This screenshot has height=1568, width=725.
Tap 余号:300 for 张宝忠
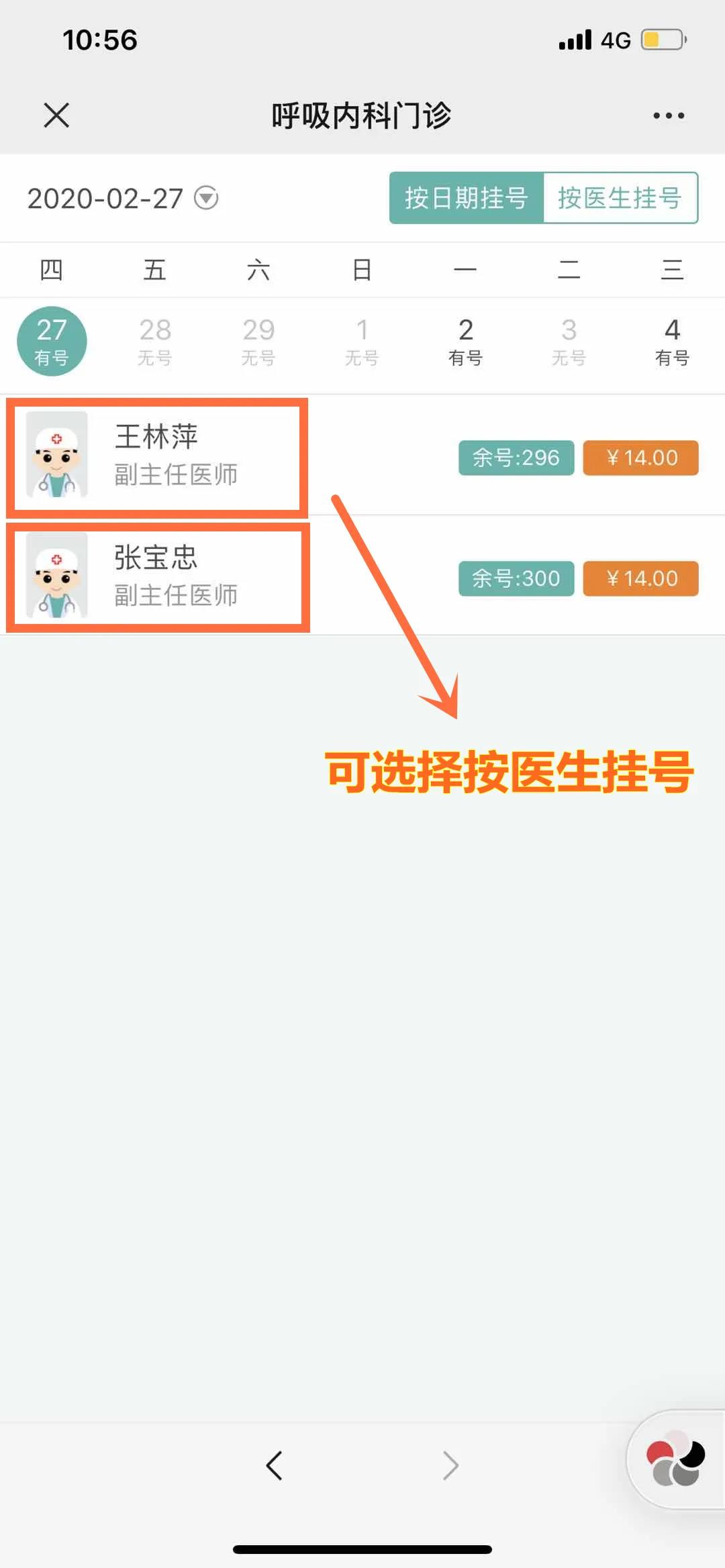516,578
